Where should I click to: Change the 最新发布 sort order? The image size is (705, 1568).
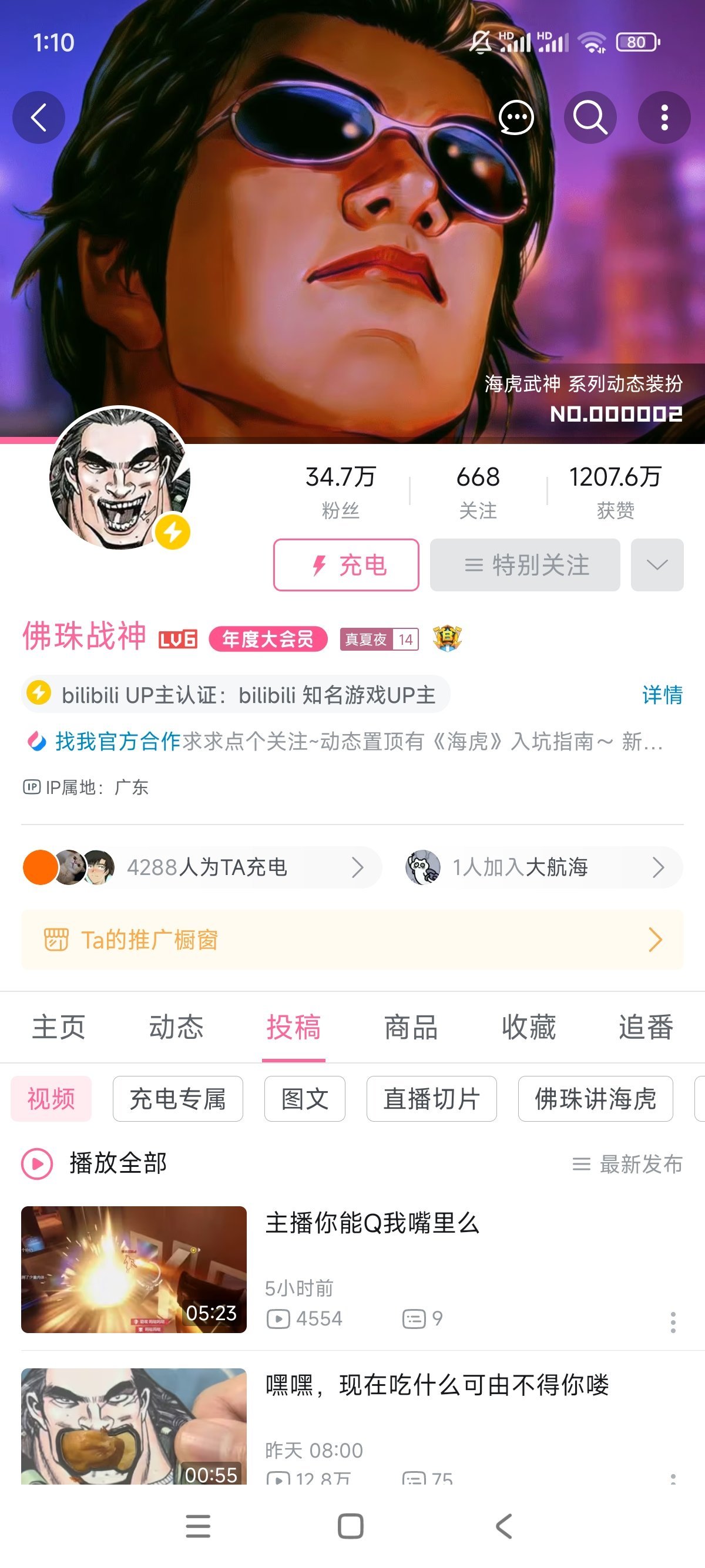pos(627,1165)
